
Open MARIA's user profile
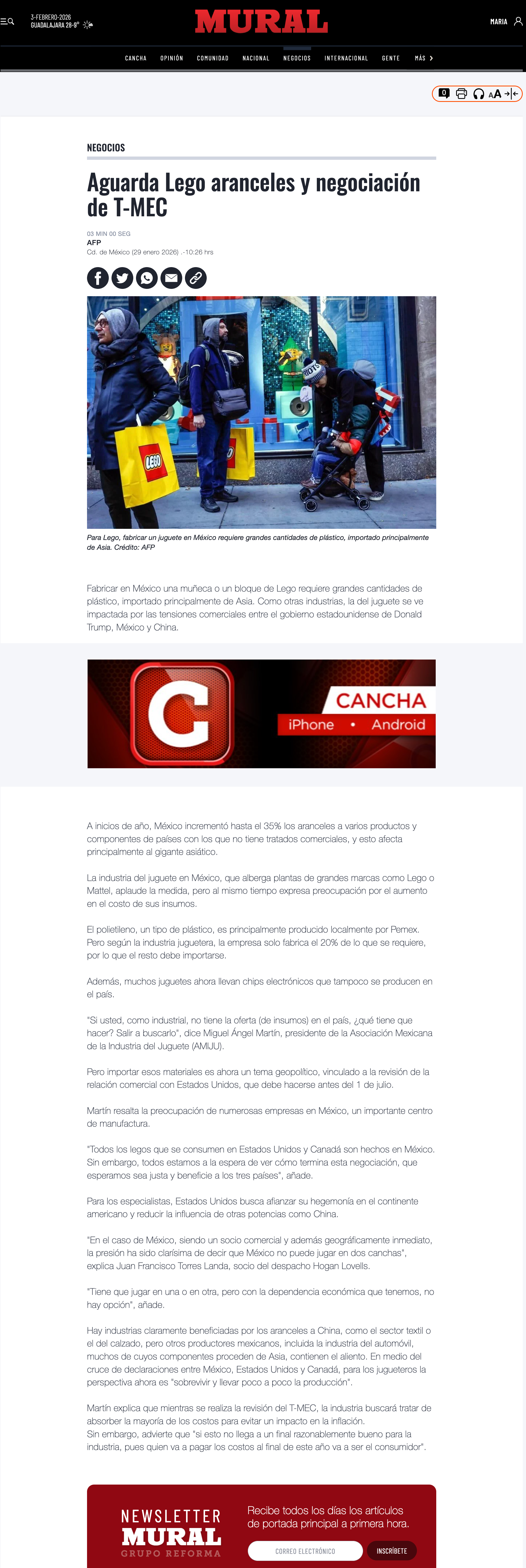pos(506,21)
